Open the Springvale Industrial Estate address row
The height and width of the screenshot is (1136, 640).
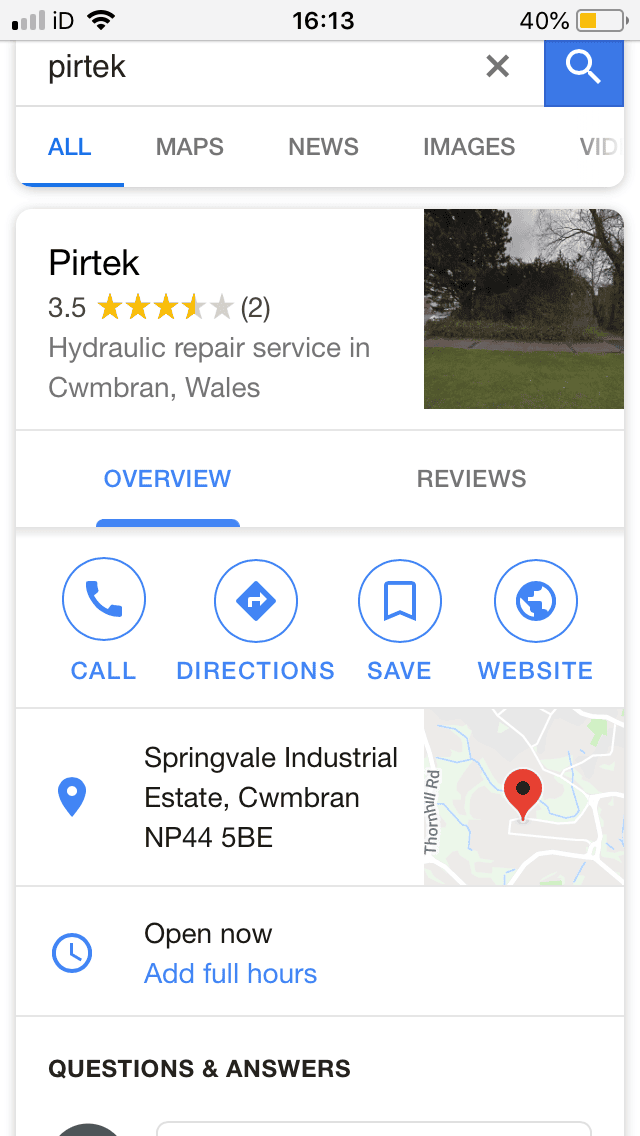(220, 798)
